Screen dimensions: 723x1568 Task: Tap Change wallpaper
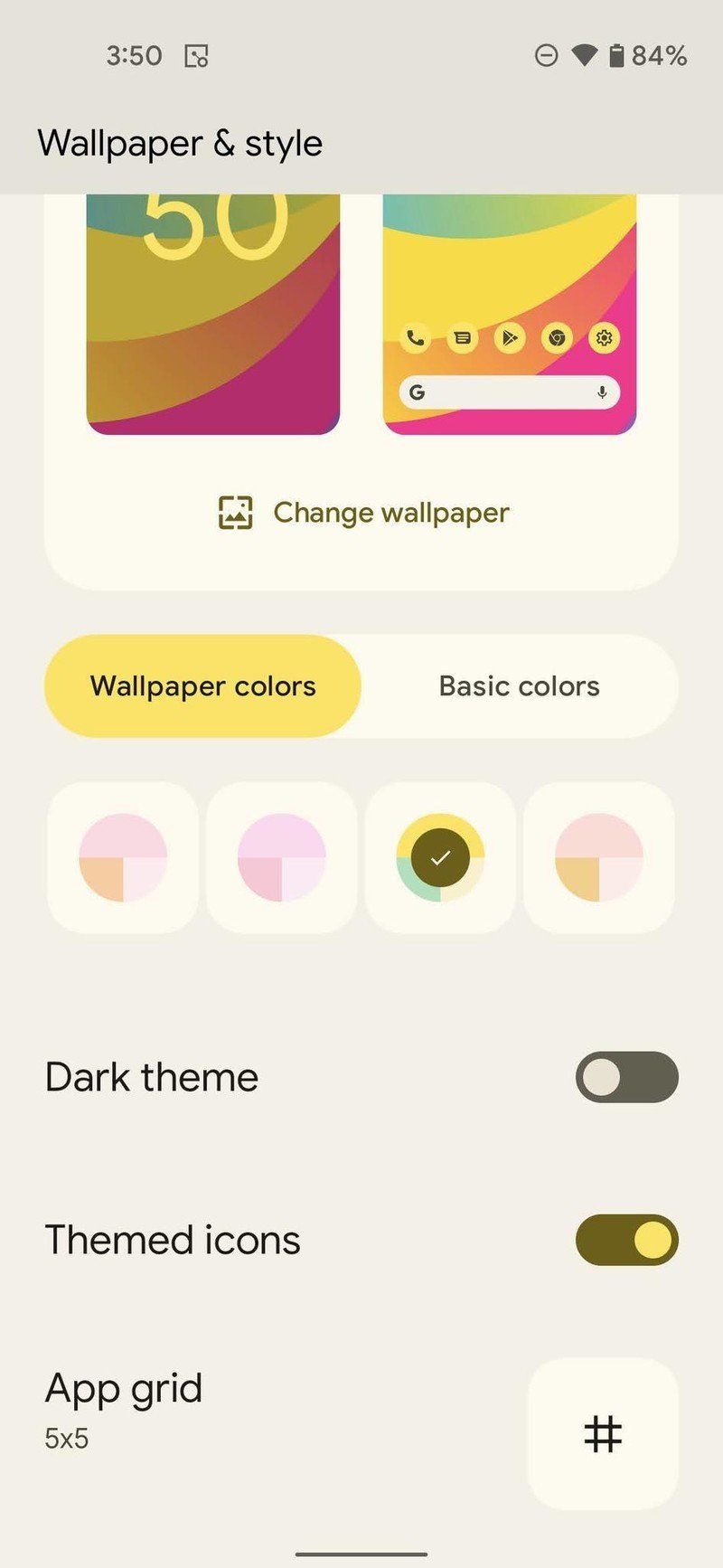point(363,513)
